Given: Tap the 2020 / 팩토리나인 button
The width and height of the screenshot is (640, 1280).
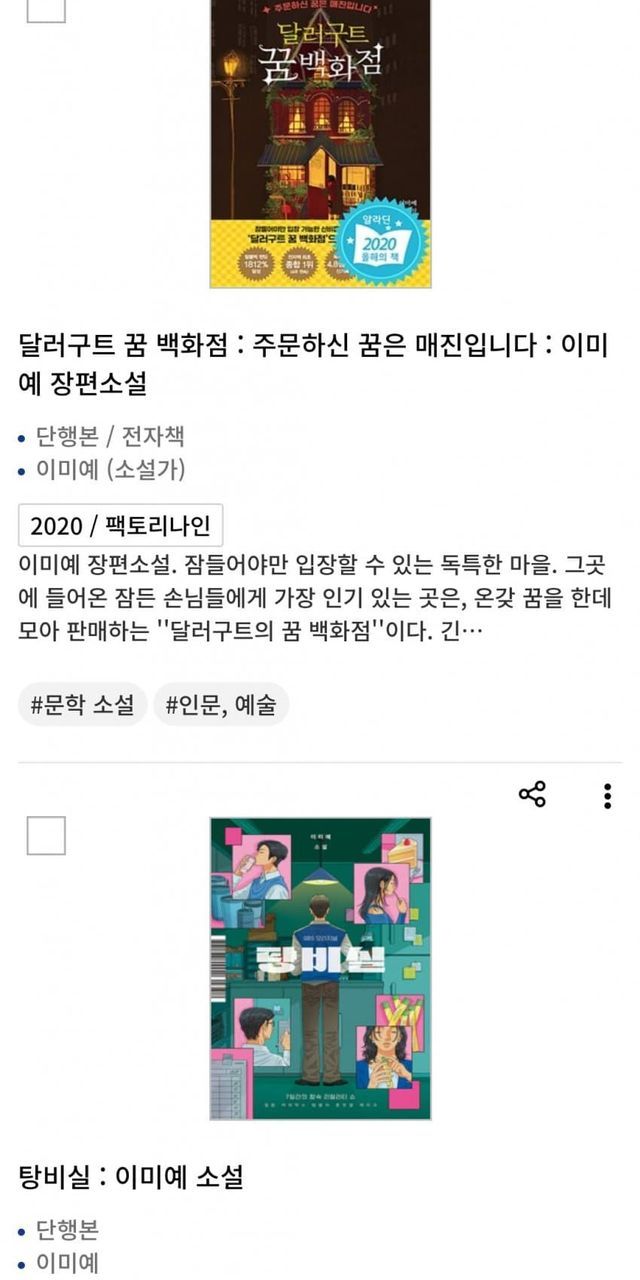Looking at the screenshot, I should [120, 526].
